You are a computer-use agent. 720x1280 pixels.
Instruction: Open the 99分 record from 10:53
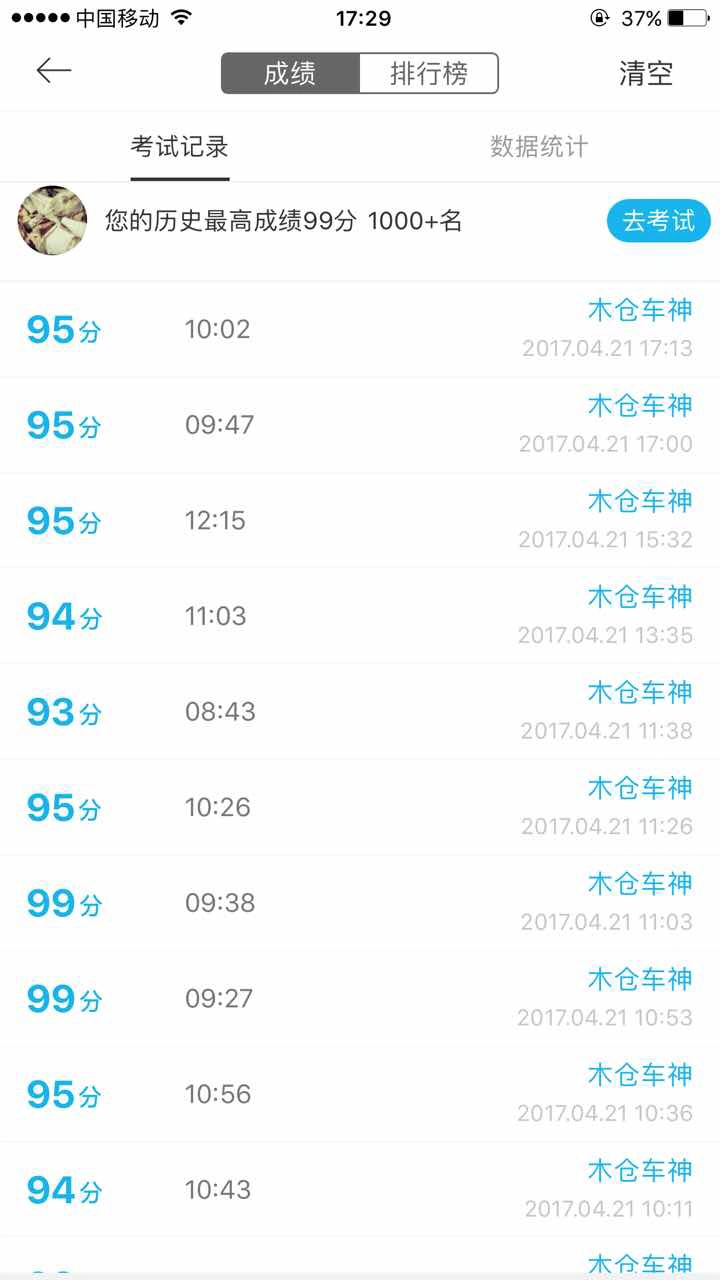[360, 998]
